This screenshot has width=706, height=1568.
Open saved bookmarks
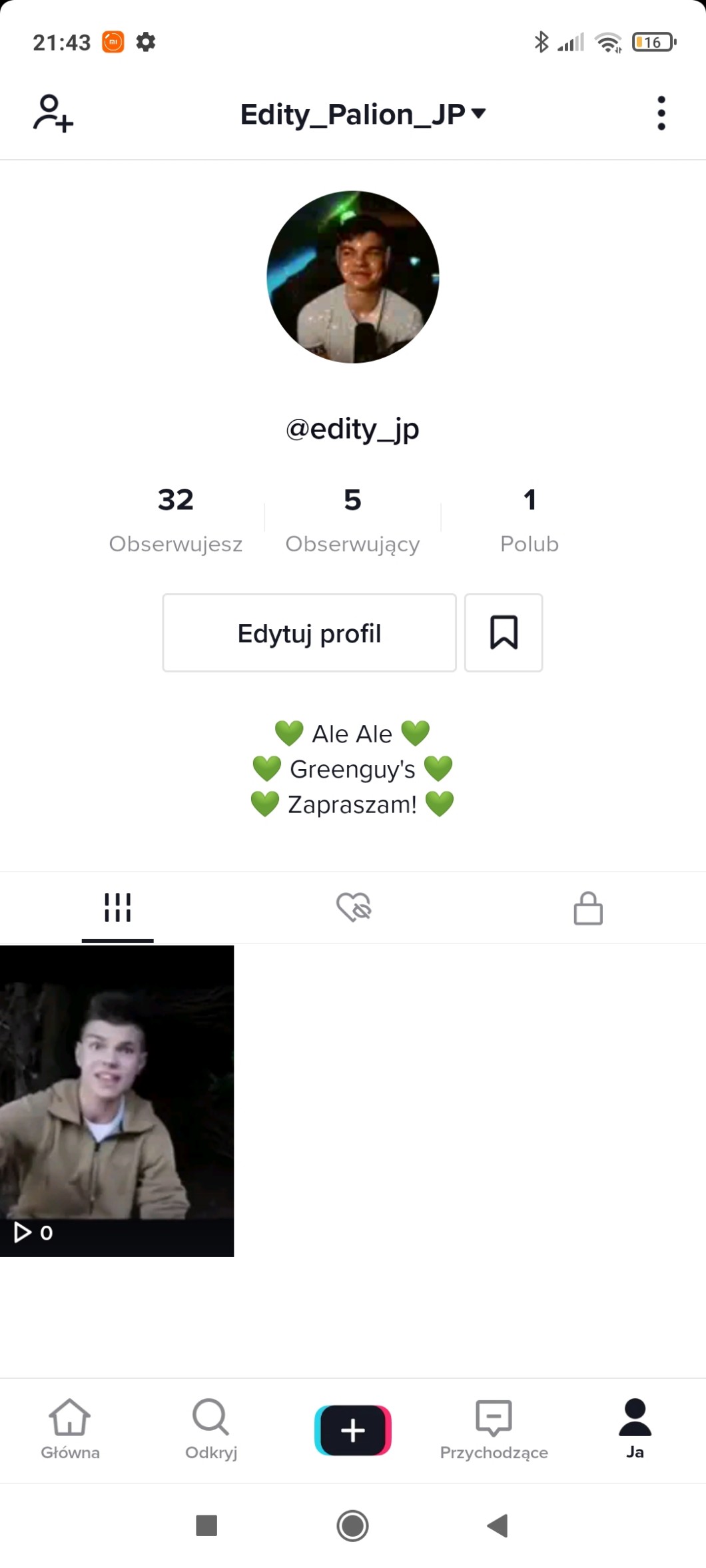[504, 633]
